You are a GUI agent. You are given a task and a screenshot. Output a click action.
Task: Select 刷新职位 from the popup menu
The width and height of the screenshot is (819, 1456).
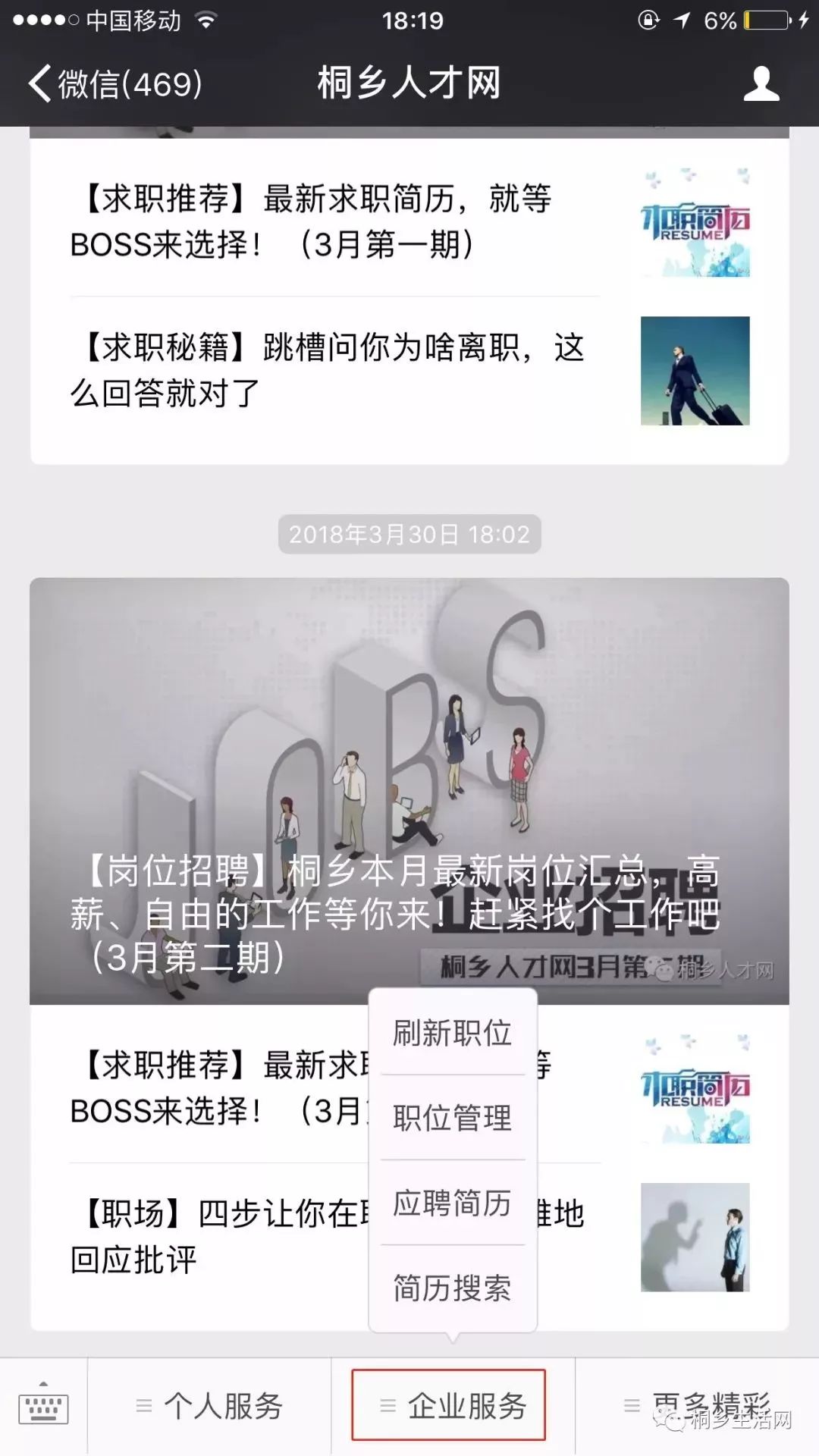click(x=452, y=1033)
